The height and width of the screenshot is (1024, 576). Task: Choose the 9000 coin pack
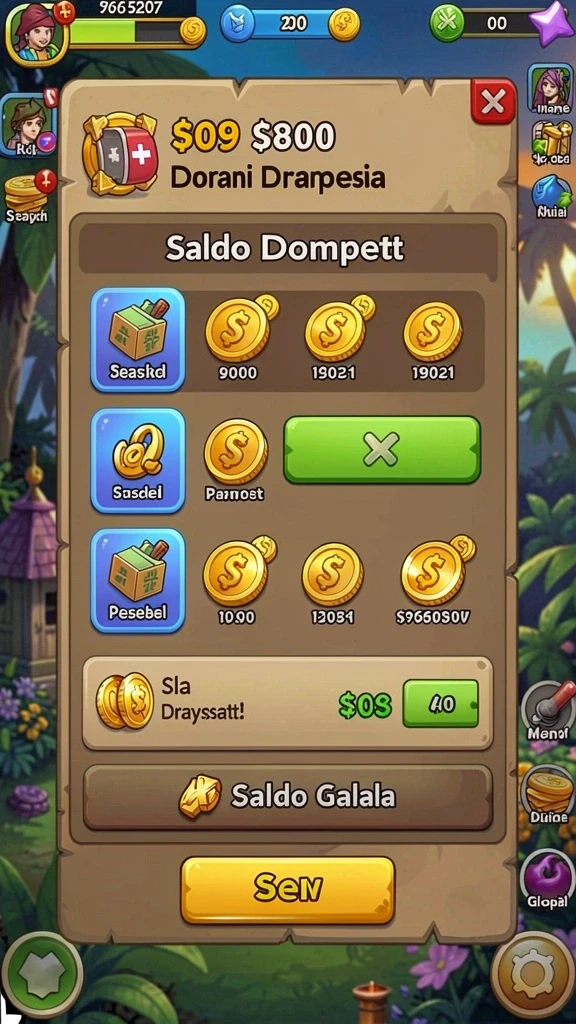point(238,340)
